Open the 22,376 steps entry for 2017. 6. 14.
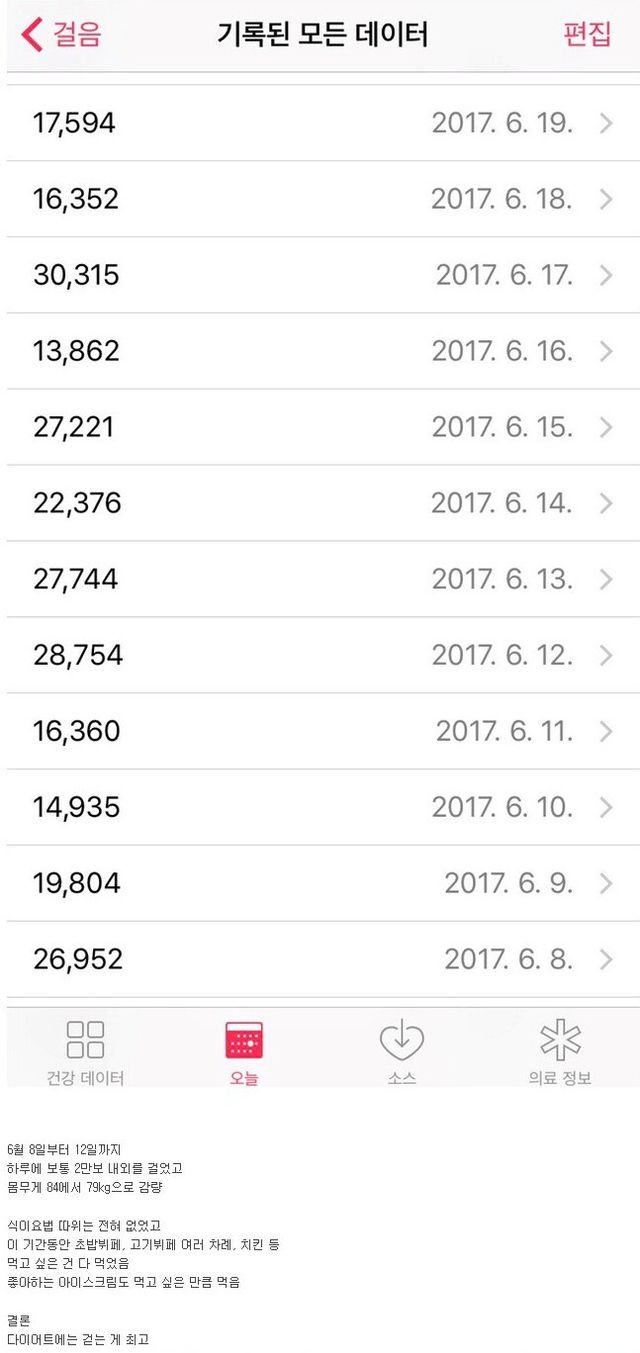 tap(320, 503)
